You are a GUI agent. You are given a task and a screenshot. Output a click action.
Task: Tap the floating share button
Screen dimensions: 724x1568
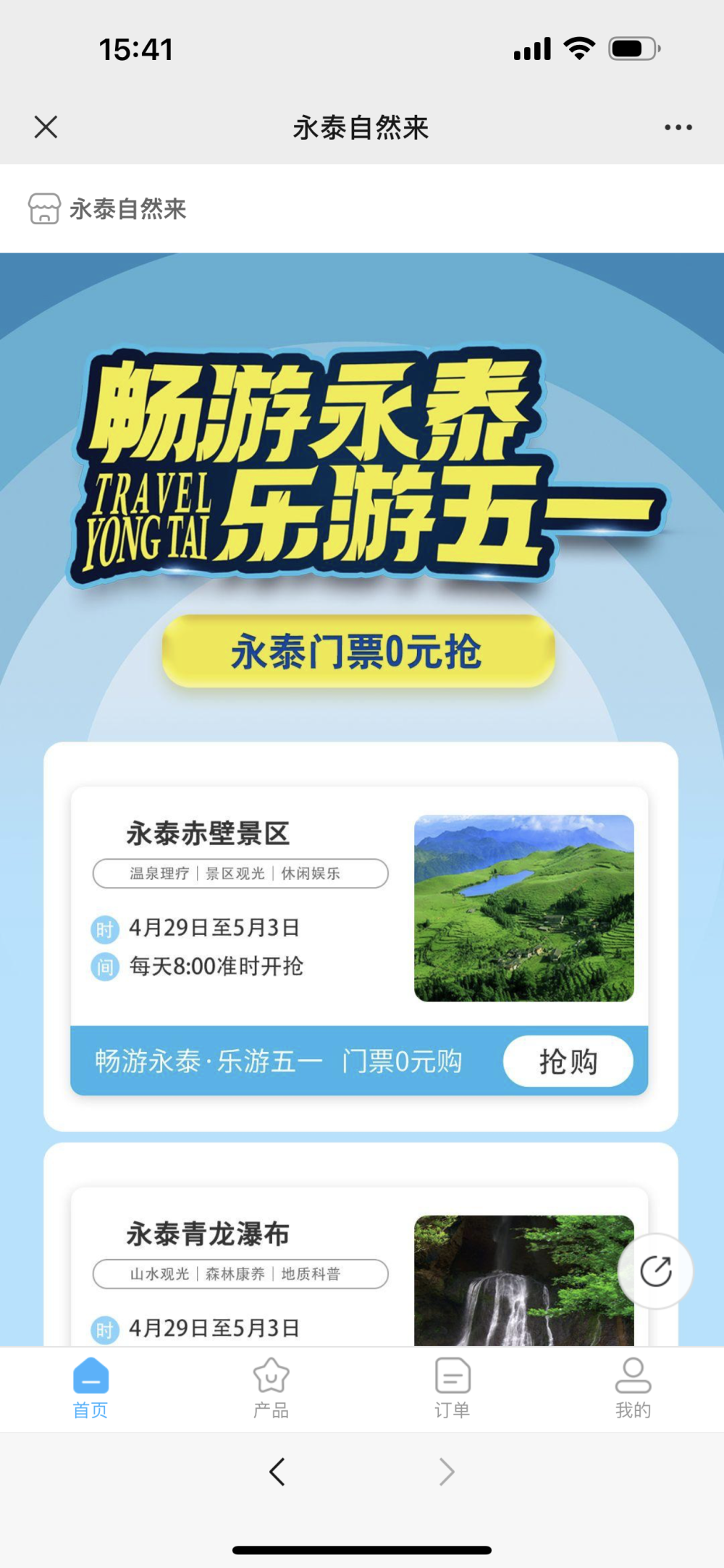pos(655,1271)
